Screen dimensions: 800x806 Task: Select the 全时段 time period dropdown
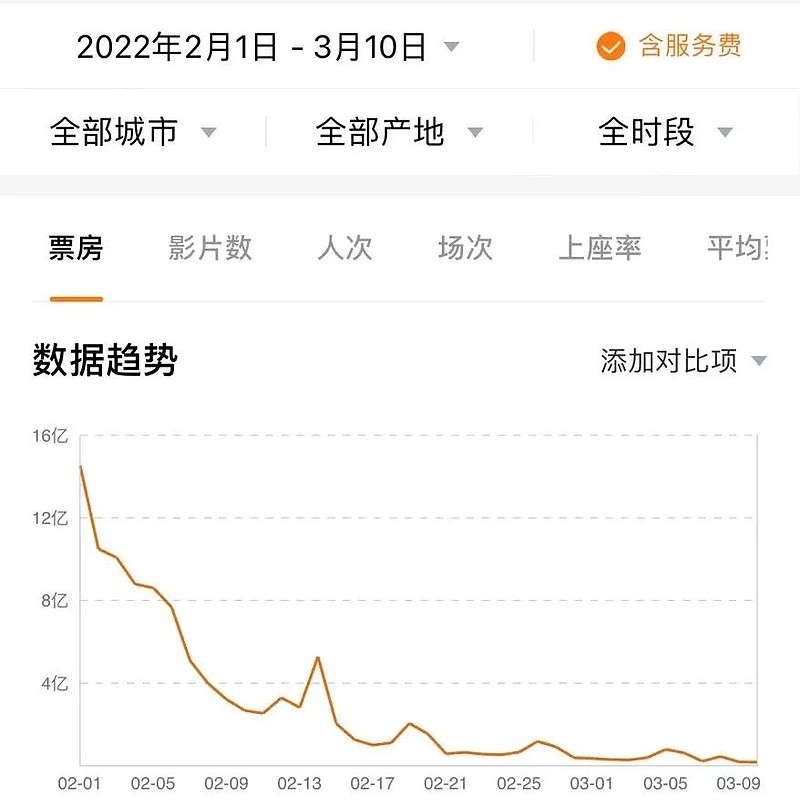click(665, 132)
